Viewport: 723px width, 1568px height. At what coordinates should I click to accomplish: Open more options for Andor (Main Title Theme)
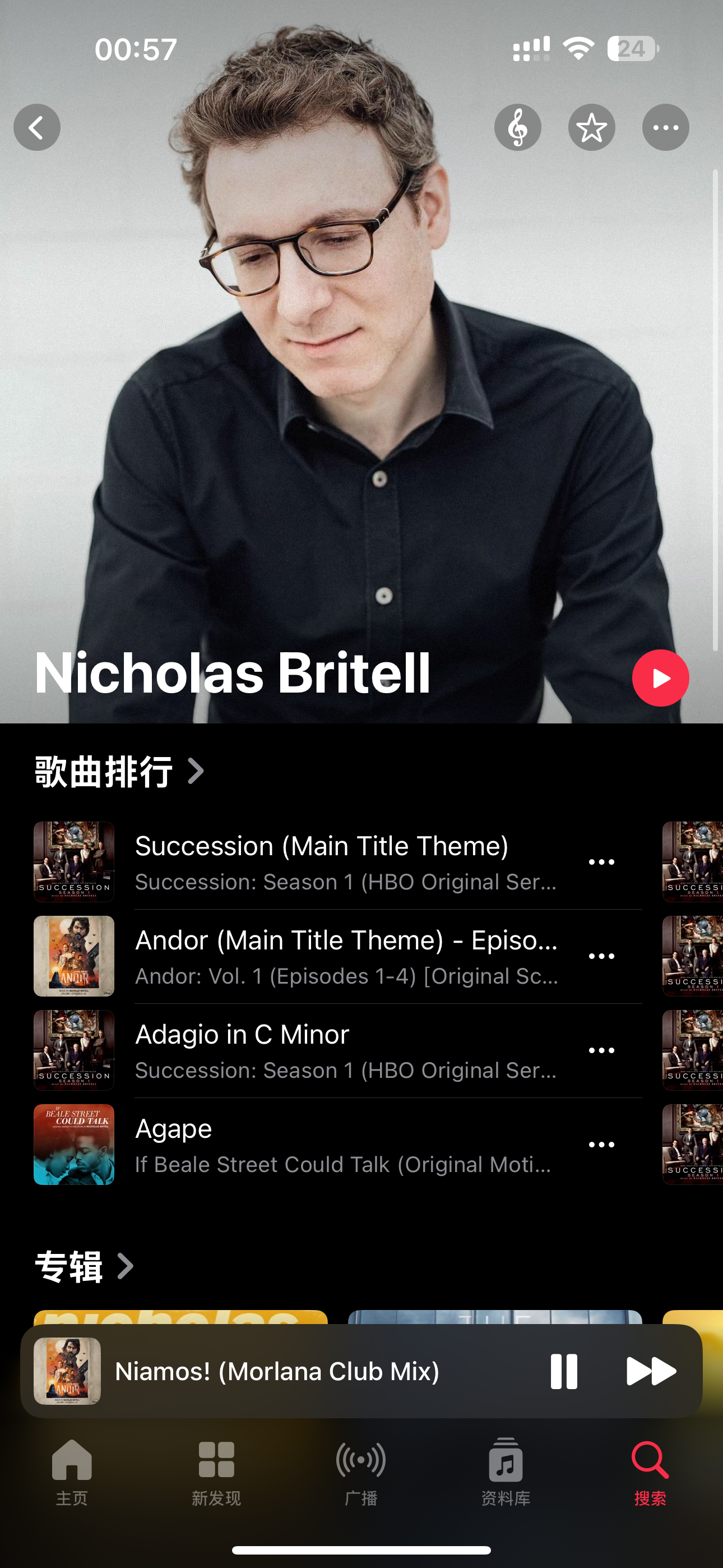point(601,956)
